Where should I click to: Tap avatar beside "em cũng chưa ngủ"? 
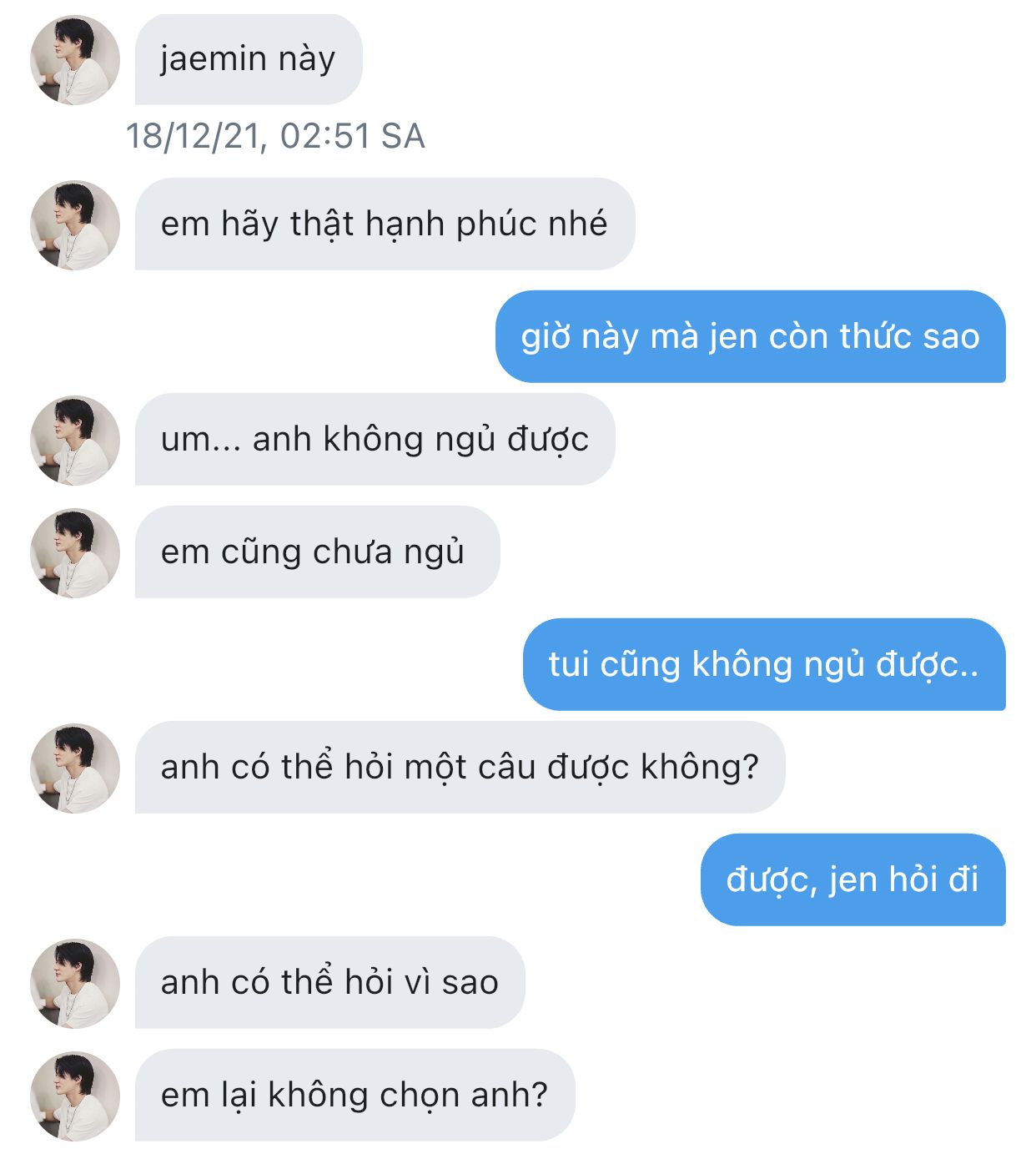pyautogui.click(x=75, y=552)
